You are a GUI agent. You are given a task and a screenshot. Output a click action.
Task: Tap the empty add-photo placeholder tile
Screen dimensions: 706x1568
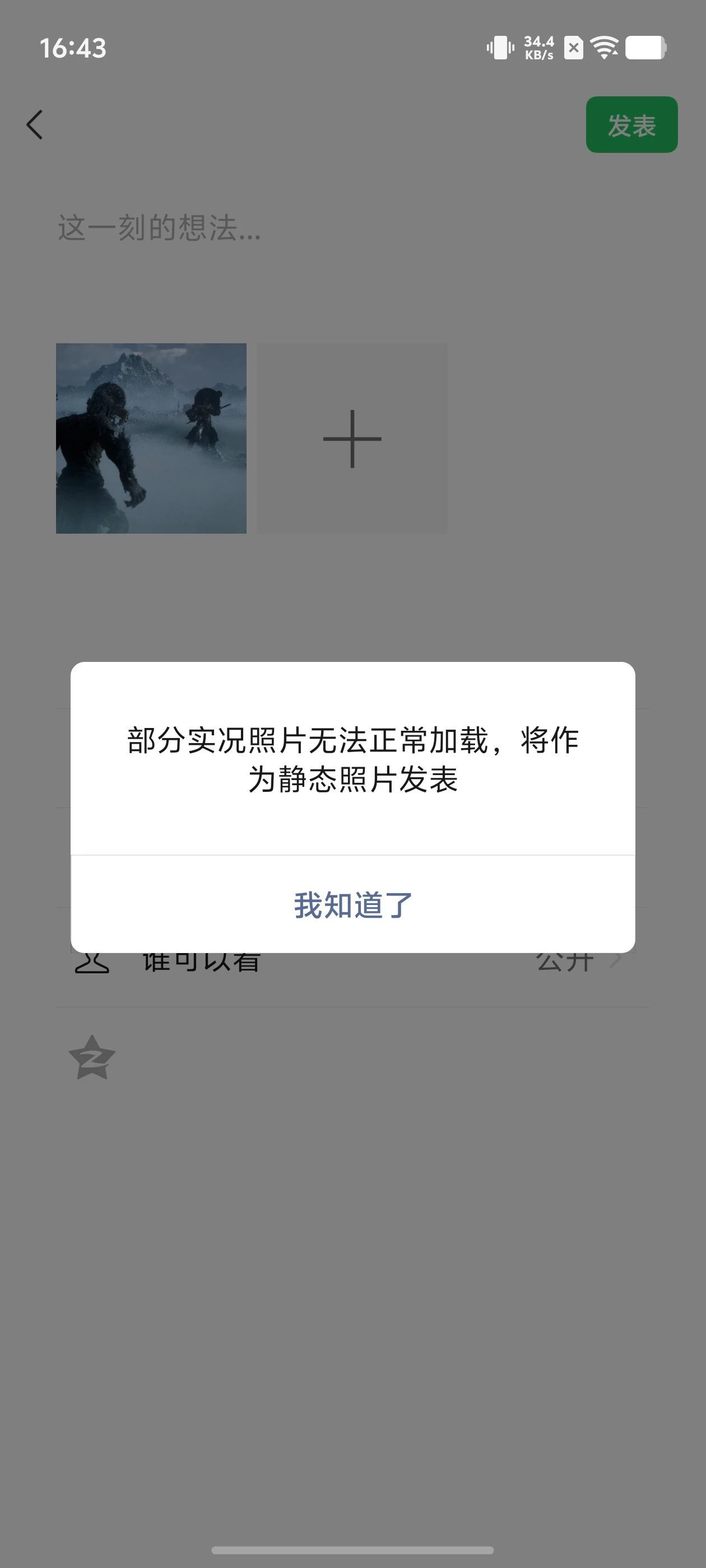pyautogui.click(x=351, y=438)
